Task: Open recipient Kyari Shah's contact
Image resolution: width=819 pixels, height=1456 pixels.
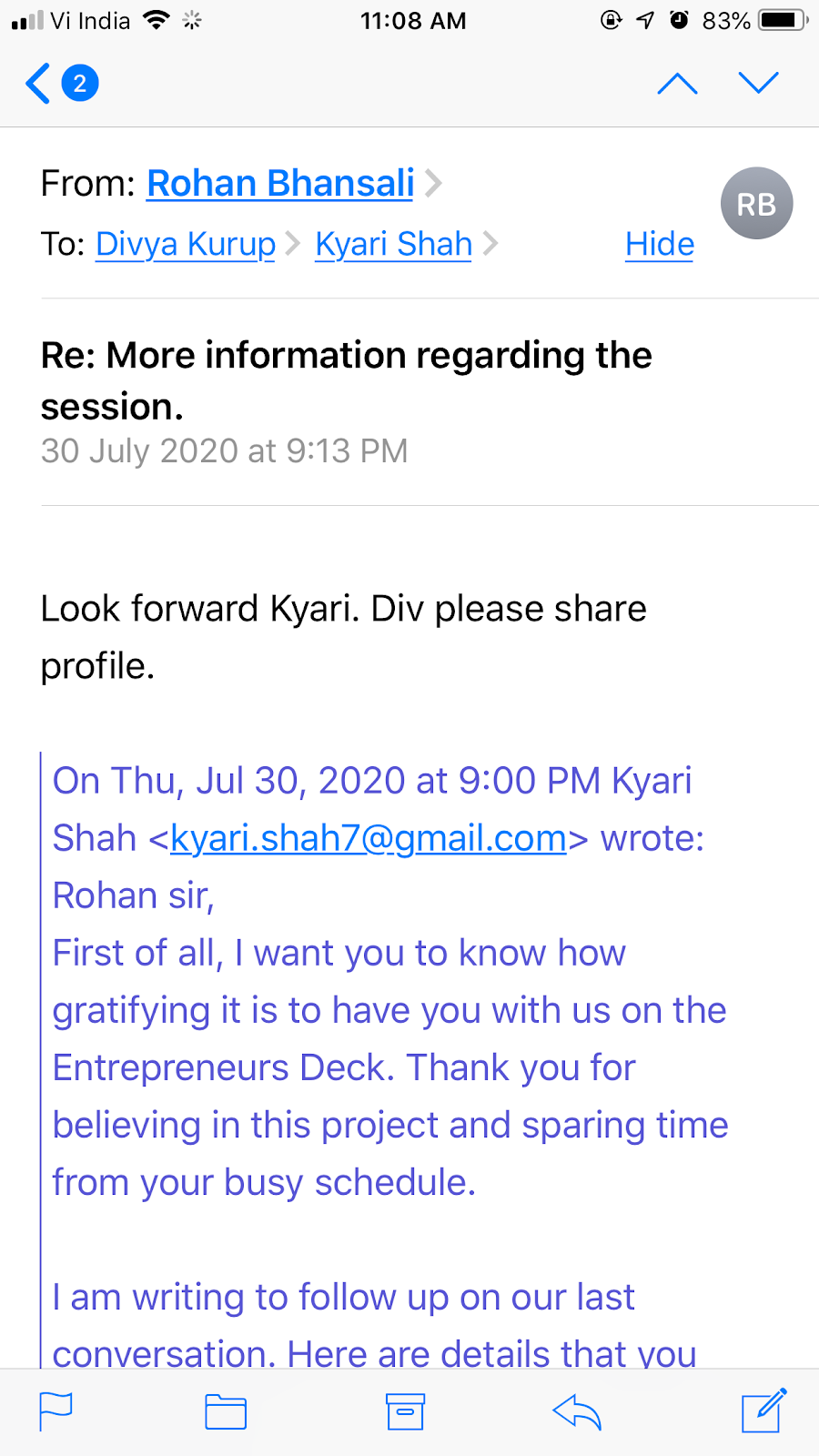Action: 393,244
